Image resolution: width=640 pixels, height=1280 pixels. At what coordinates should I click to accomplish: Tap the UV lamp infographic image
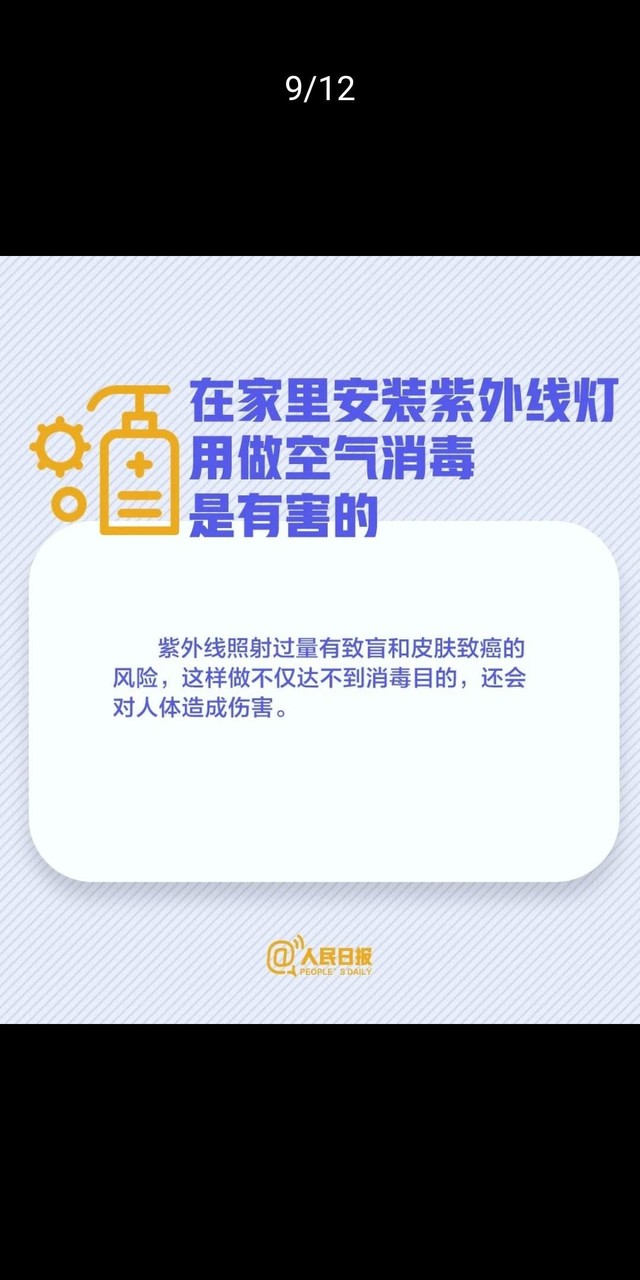(x=320, y=640)
